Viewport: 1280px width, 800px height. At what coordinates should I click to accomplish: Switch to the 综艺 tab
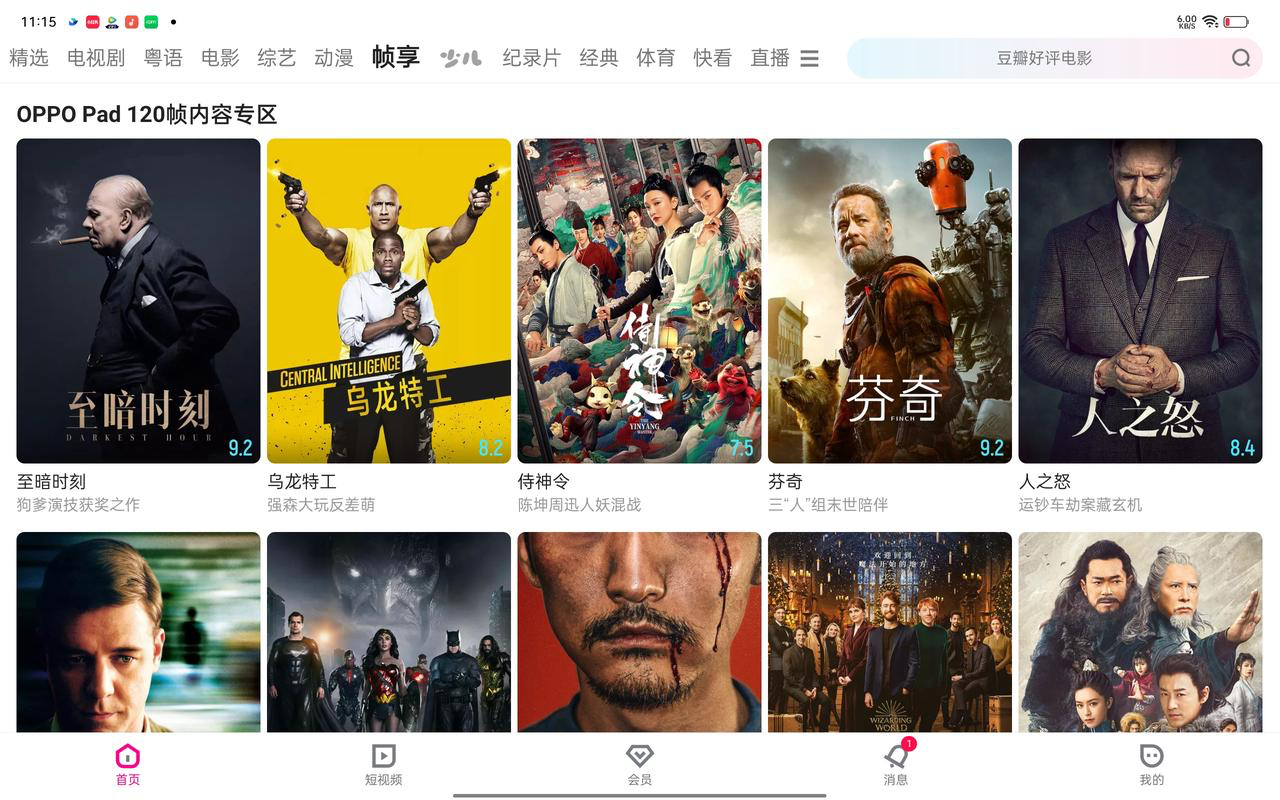(x=276, y=58)
